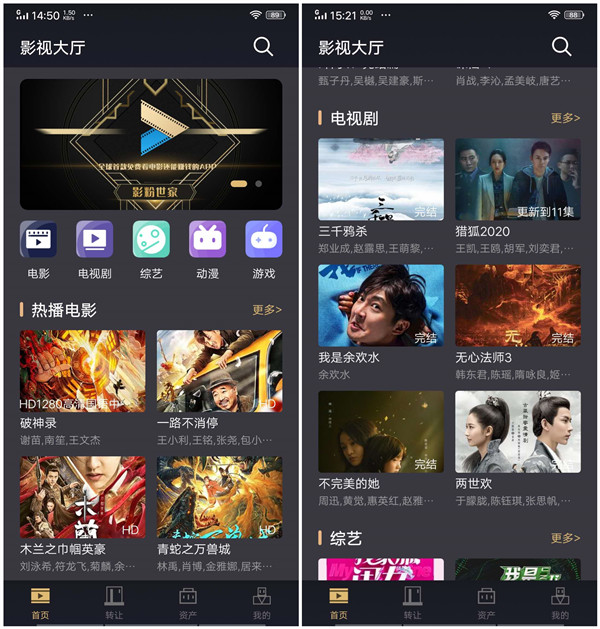Open the movie 一路不消停
The height and width of the screenshot is (629, 600).
219,371
